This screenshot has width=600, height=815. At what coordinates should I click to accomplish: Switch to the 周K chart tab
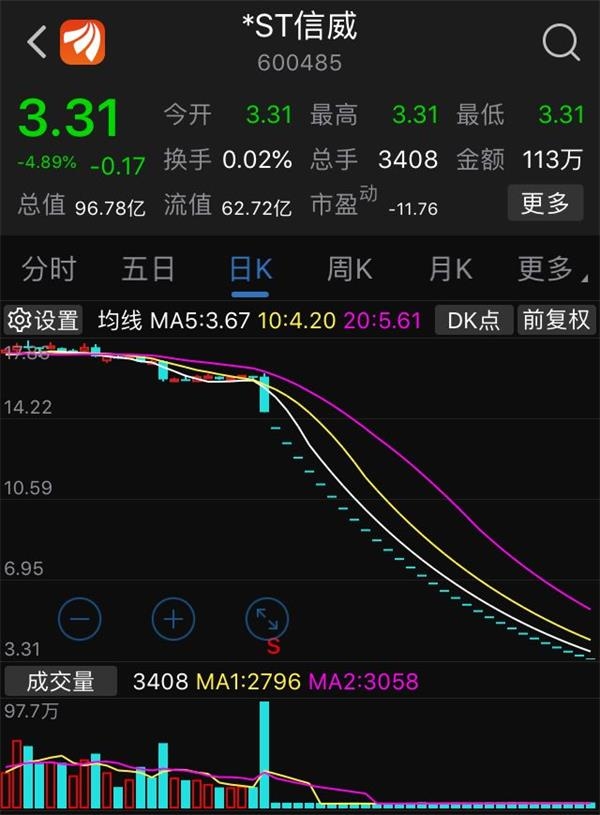click(x=350, y=269)
